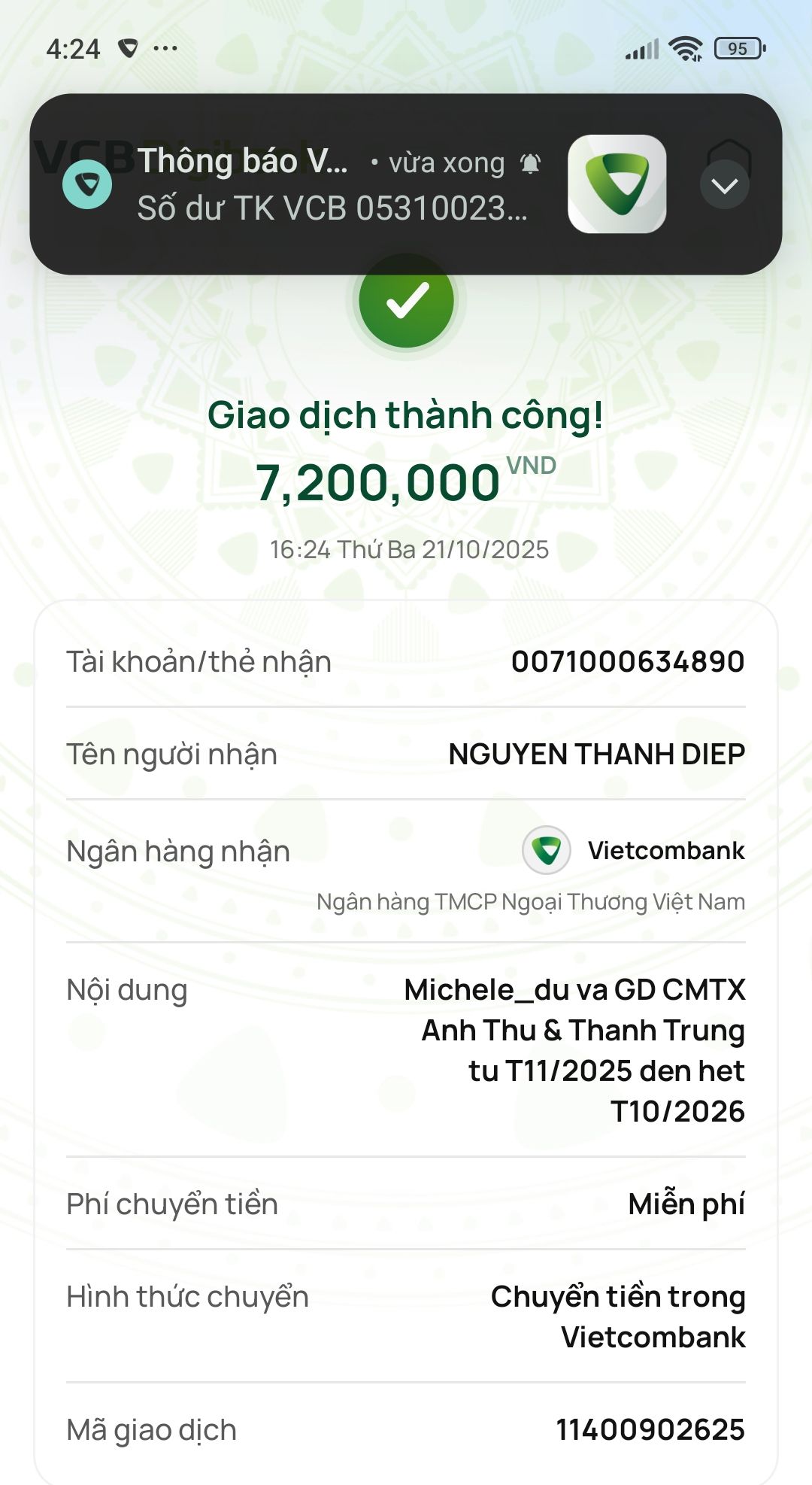Image resolution: width=812 pixels, height=1485 pixels.
Task: Expand the notification with the chevron
Action: (x=724, y=185)
